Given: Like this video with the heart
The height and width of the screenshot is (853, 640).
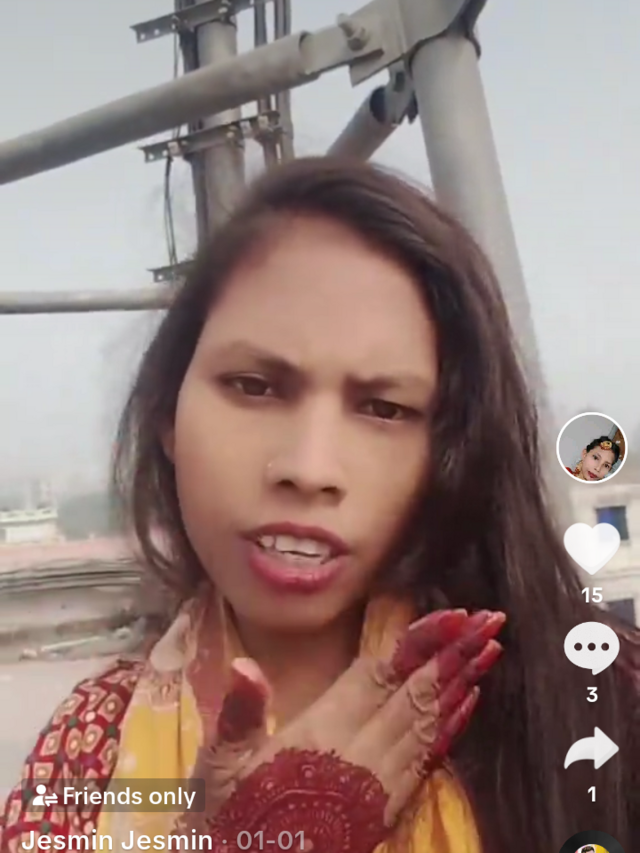Looking at the screenshot, I should (591, 548).
